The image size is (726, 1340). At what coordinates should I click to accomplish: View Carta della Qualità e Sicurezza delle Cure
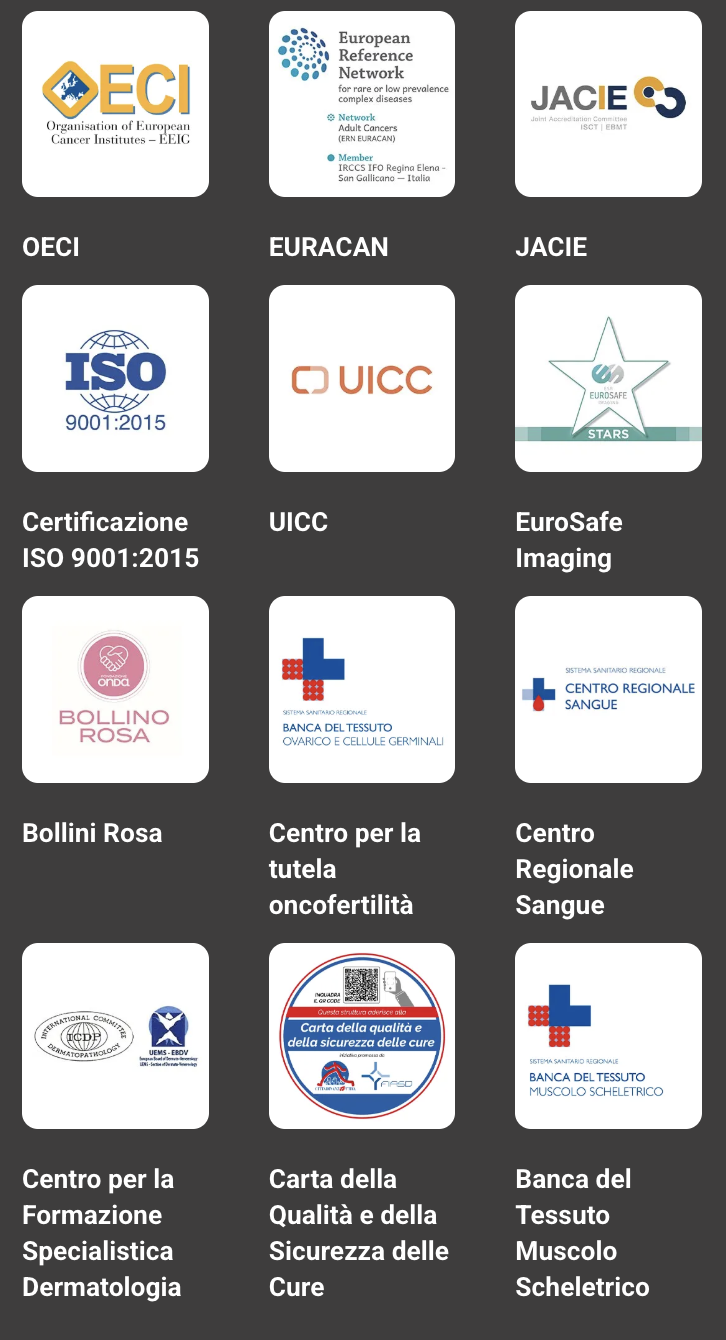[x=362, y=1036]
